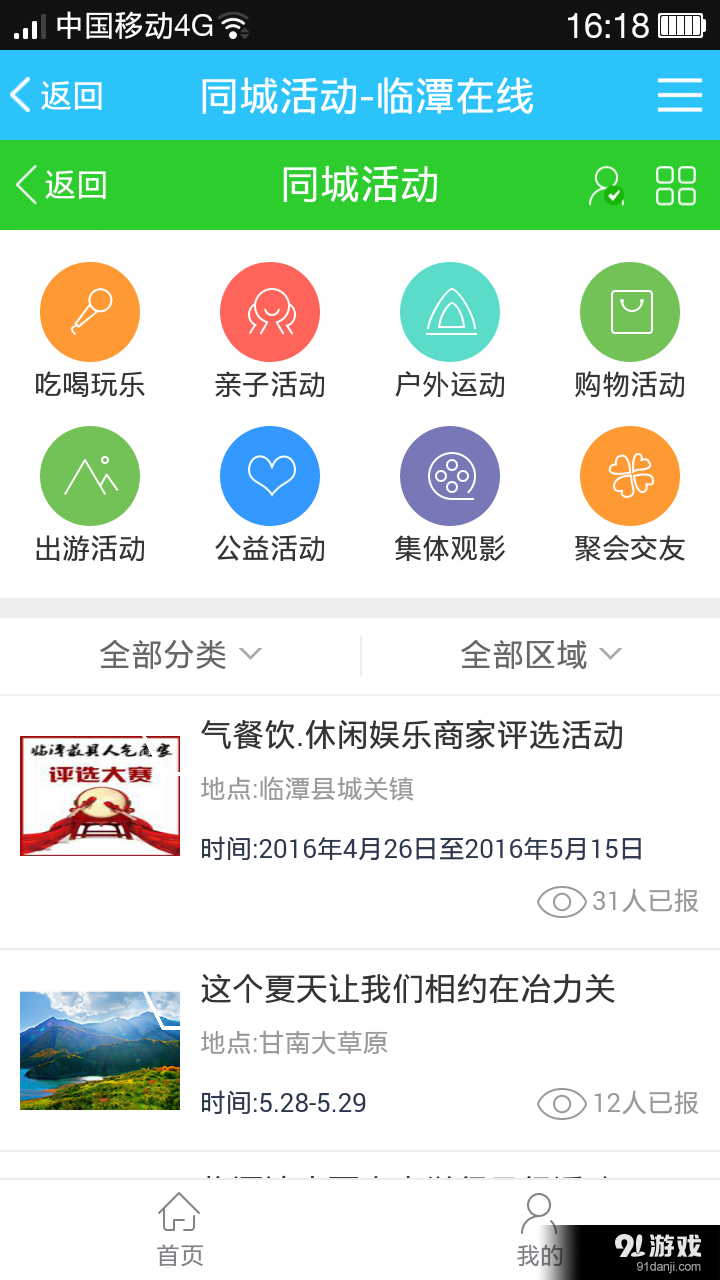Screen dimensions: 720x1280
Task: Open the 出游活动 mountain icon
Action: (90, 475)
